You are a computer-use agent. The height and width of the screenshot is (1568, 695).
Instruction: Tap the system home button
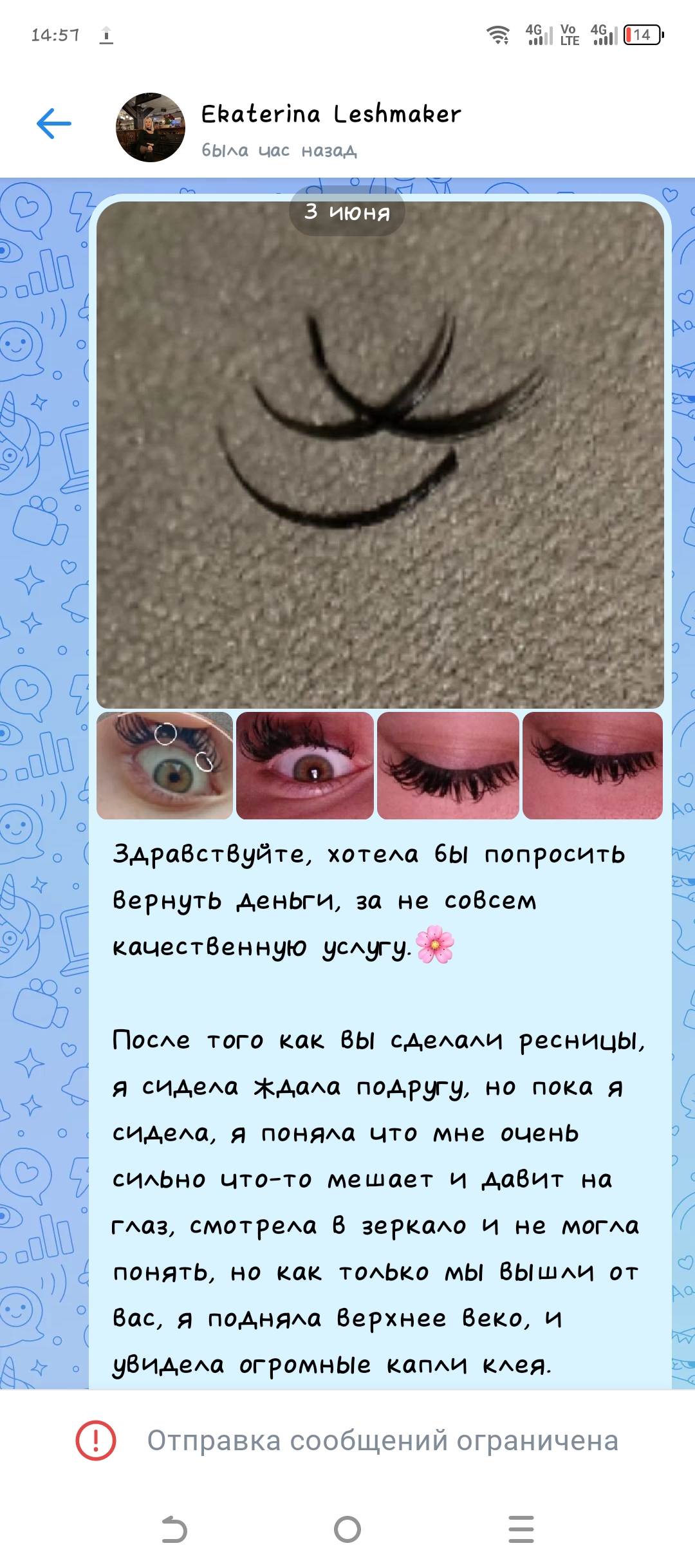347,1529
